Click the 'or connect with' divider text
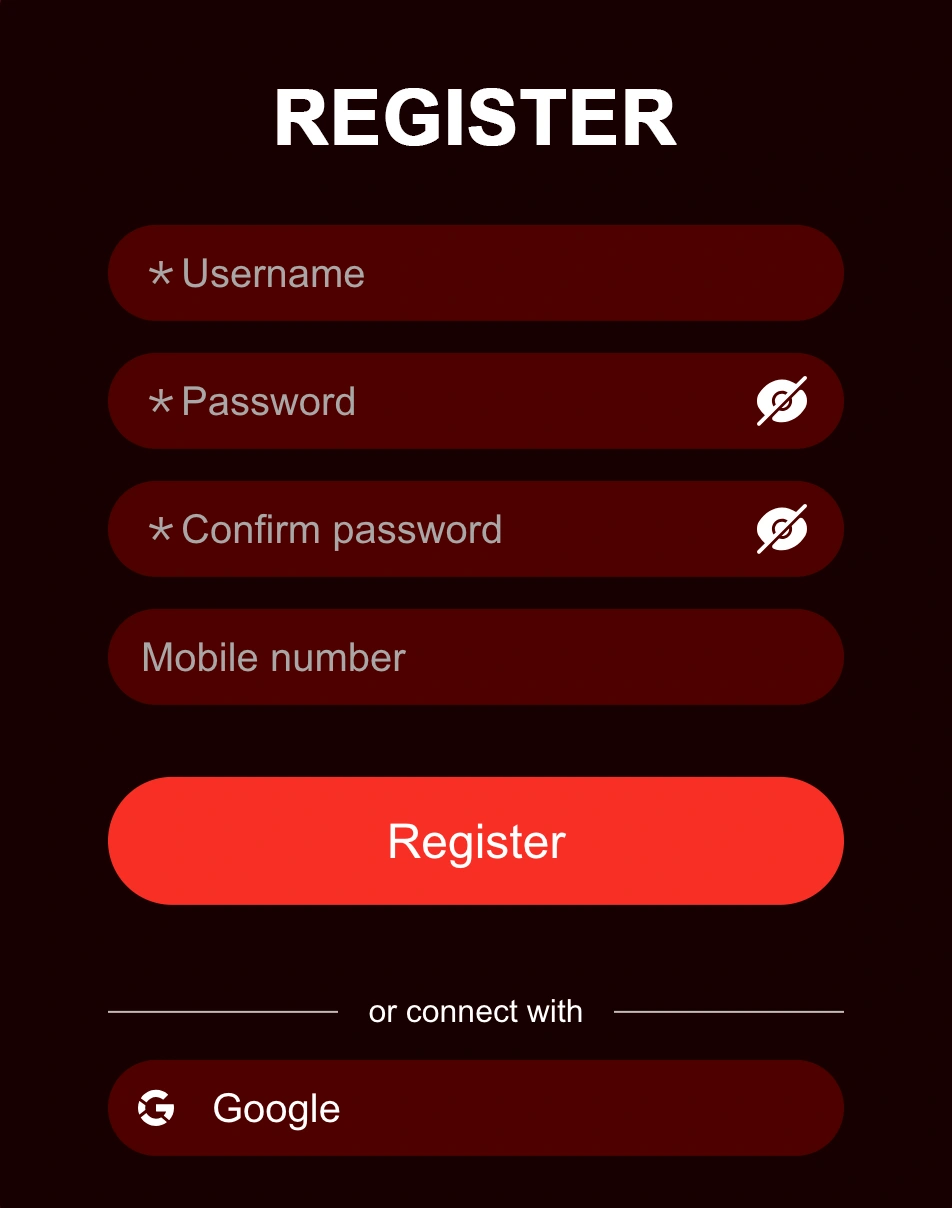The height and width of the screenshot is (1208, 952). tap(476, 1012)
